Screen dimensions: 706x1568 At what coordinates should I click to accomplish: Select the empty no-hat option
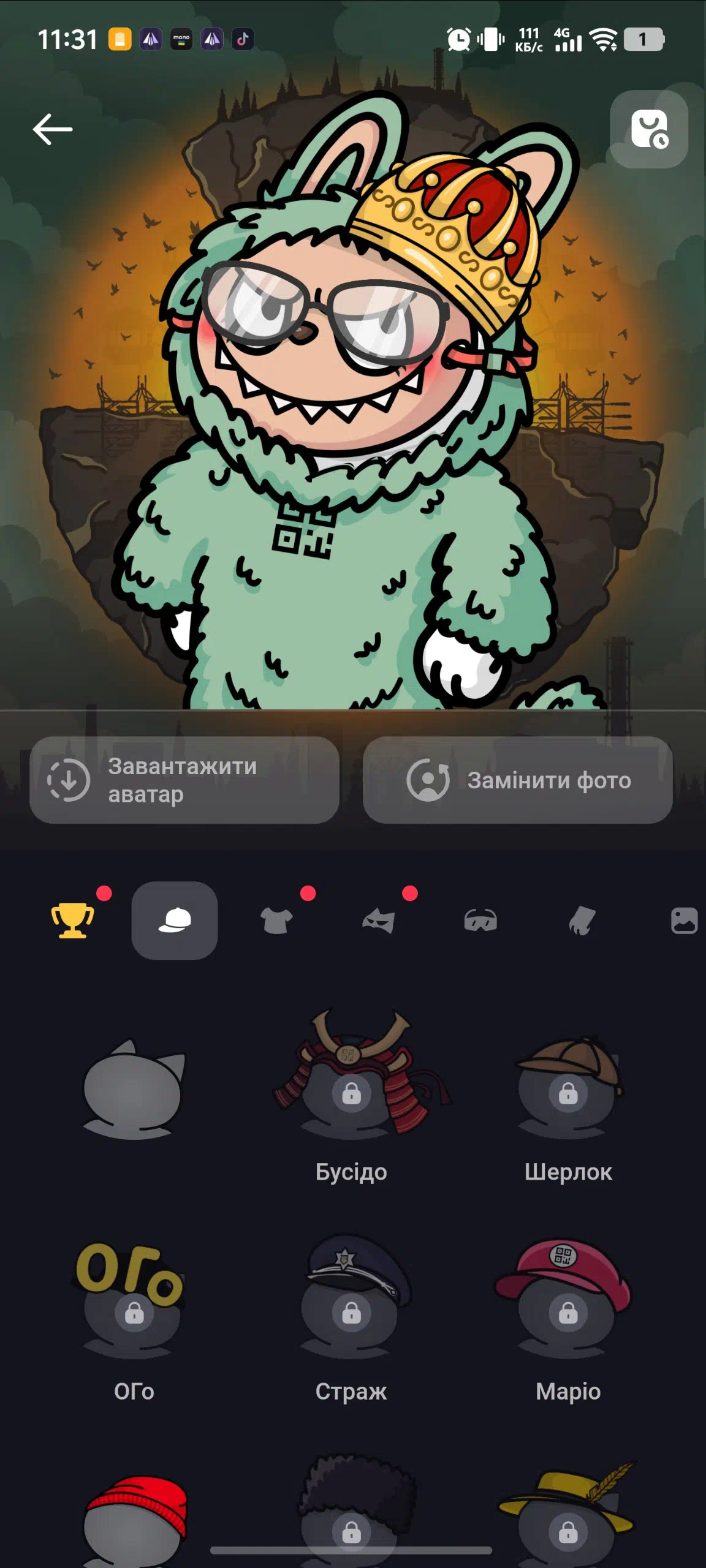coord(134,1089)
